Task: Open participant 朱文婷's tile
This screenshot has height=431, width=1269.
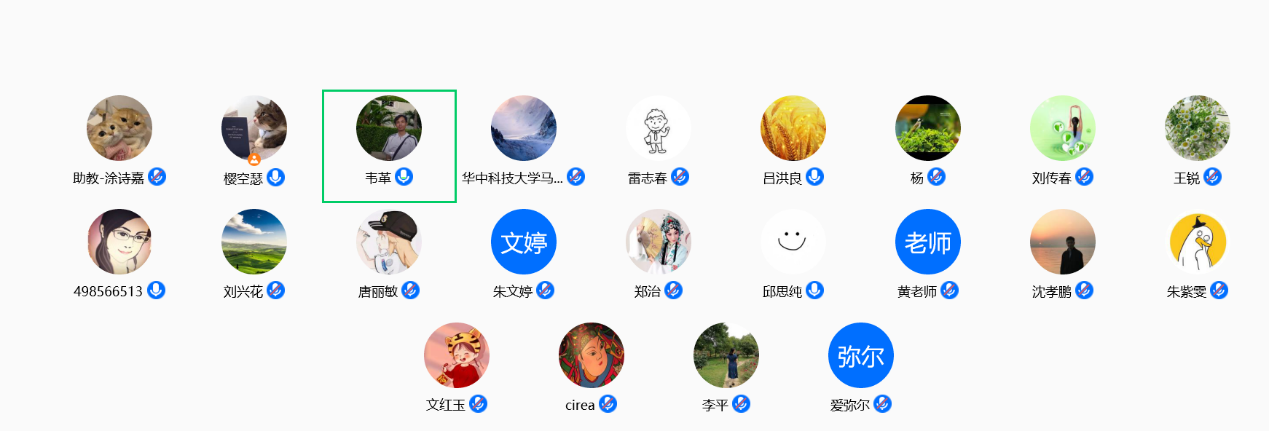Action: pos(523,242)
